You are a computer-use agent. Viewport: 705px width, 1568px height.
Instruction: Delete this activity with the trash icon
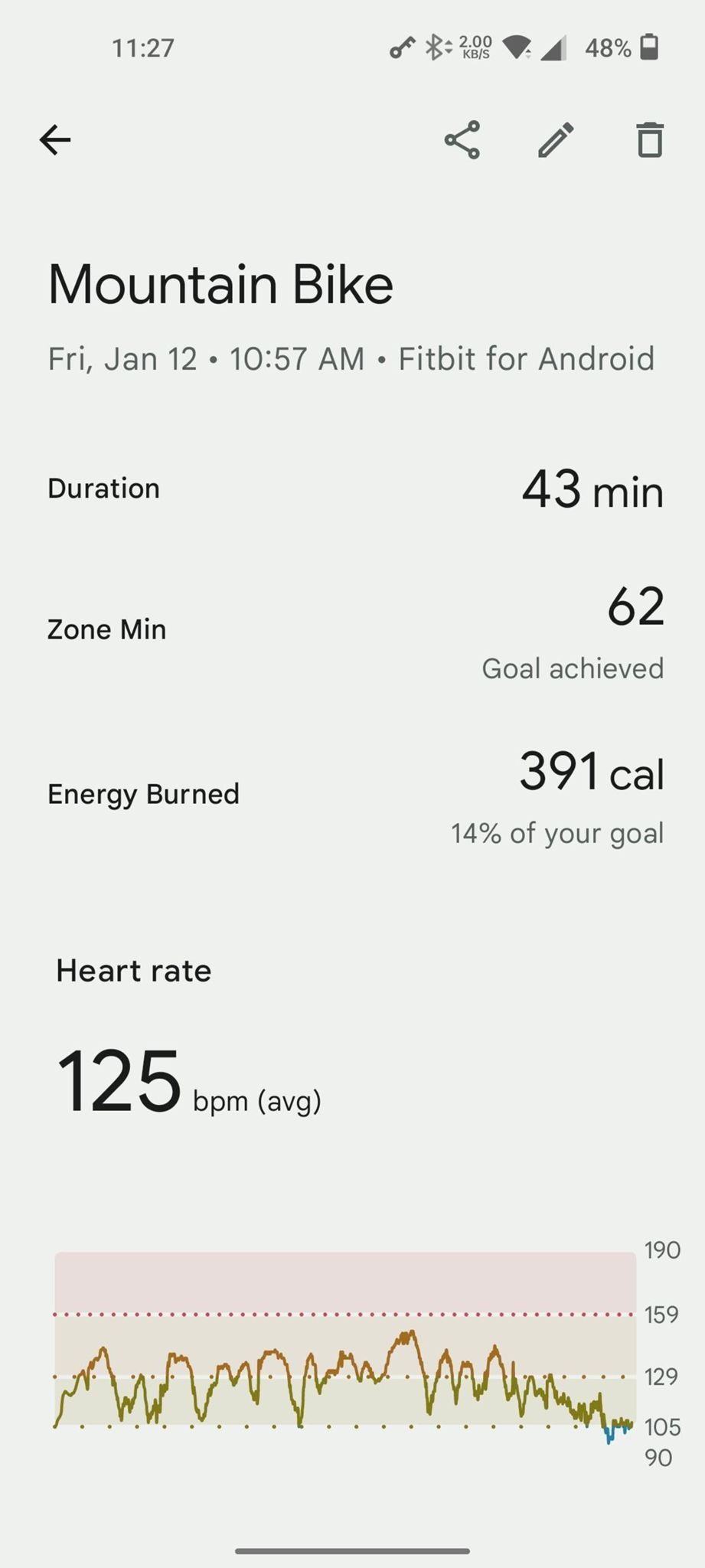pyautogui.click(x=650, y=140)
